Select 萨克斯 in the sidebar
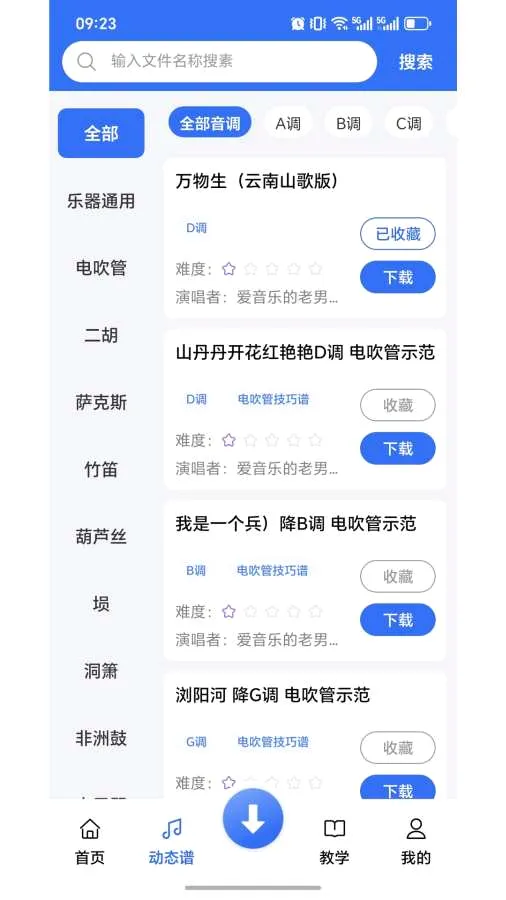Image resolution: width=506 pixels, height=900 pixels. click(101, 402)
